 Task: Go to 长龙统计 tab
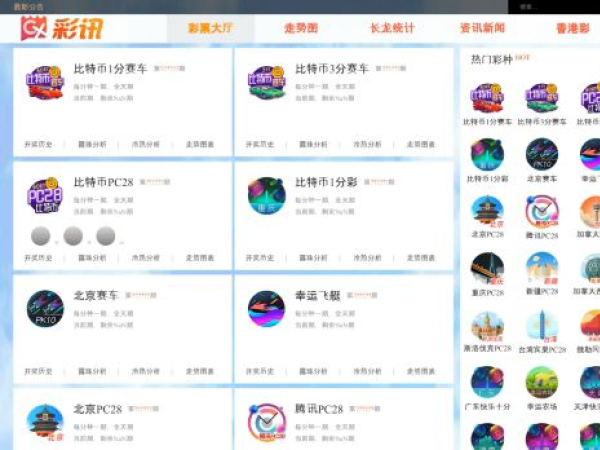(x=391, y=28)
